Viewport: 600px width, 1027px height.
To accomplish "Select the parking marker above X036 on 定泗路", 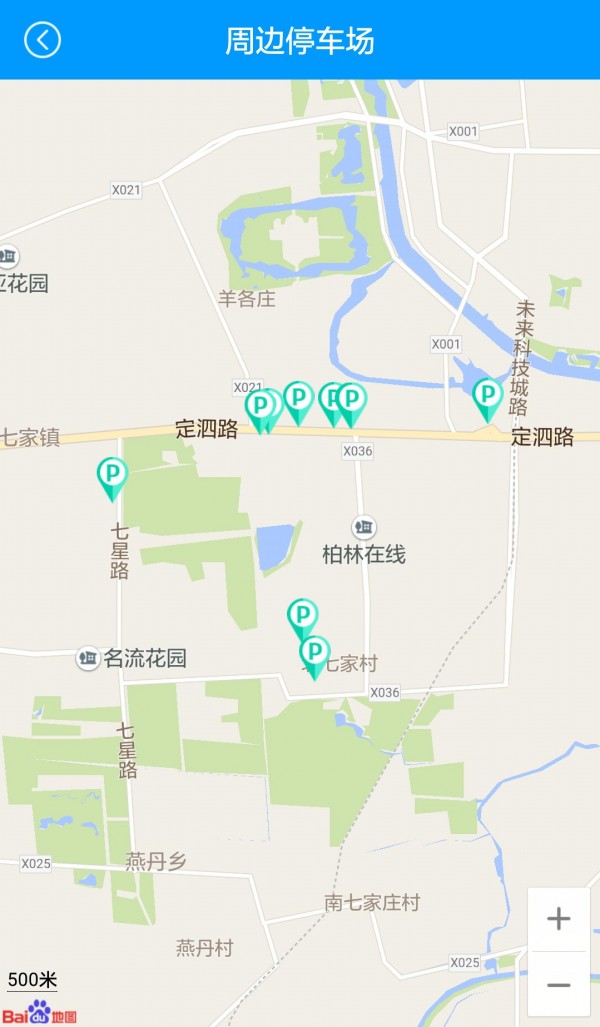I will [352, 400].
